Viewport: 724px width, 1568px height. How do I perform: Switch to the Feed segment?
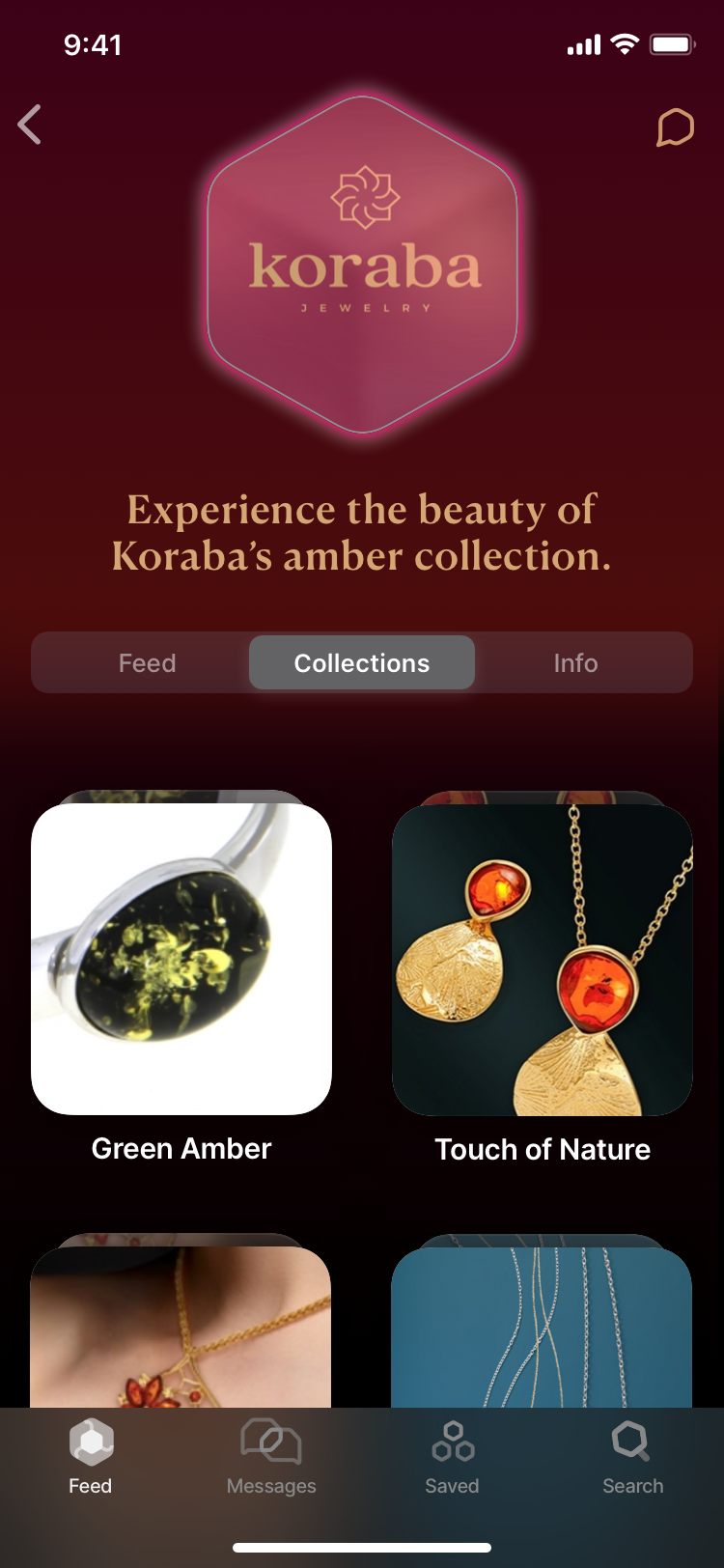(x=147, y=663)
